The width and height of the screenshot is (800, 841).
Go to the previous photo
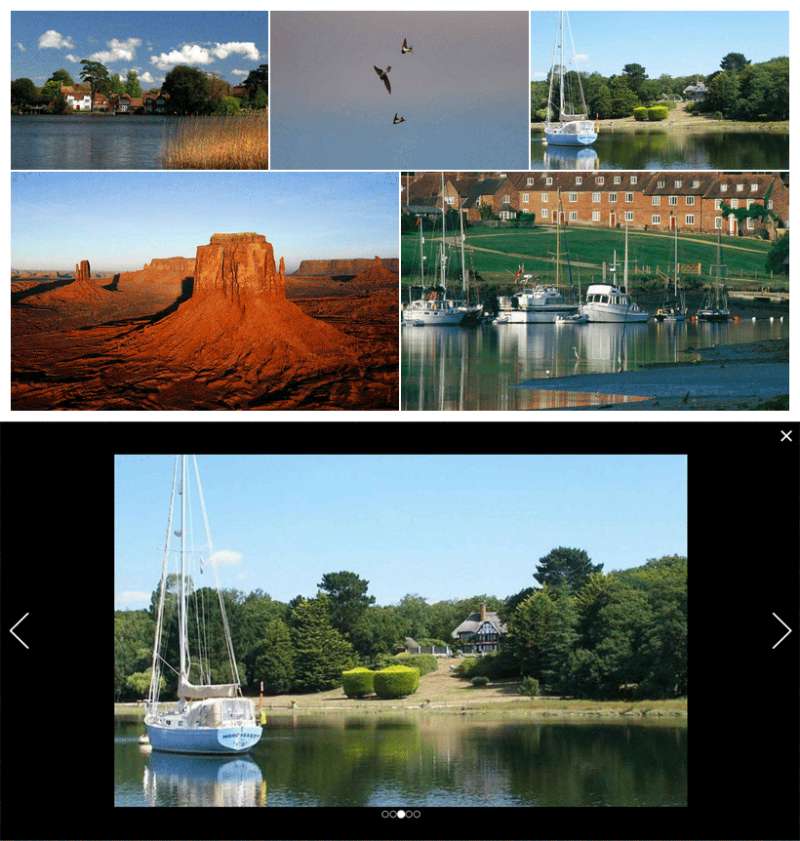(19, 630)
